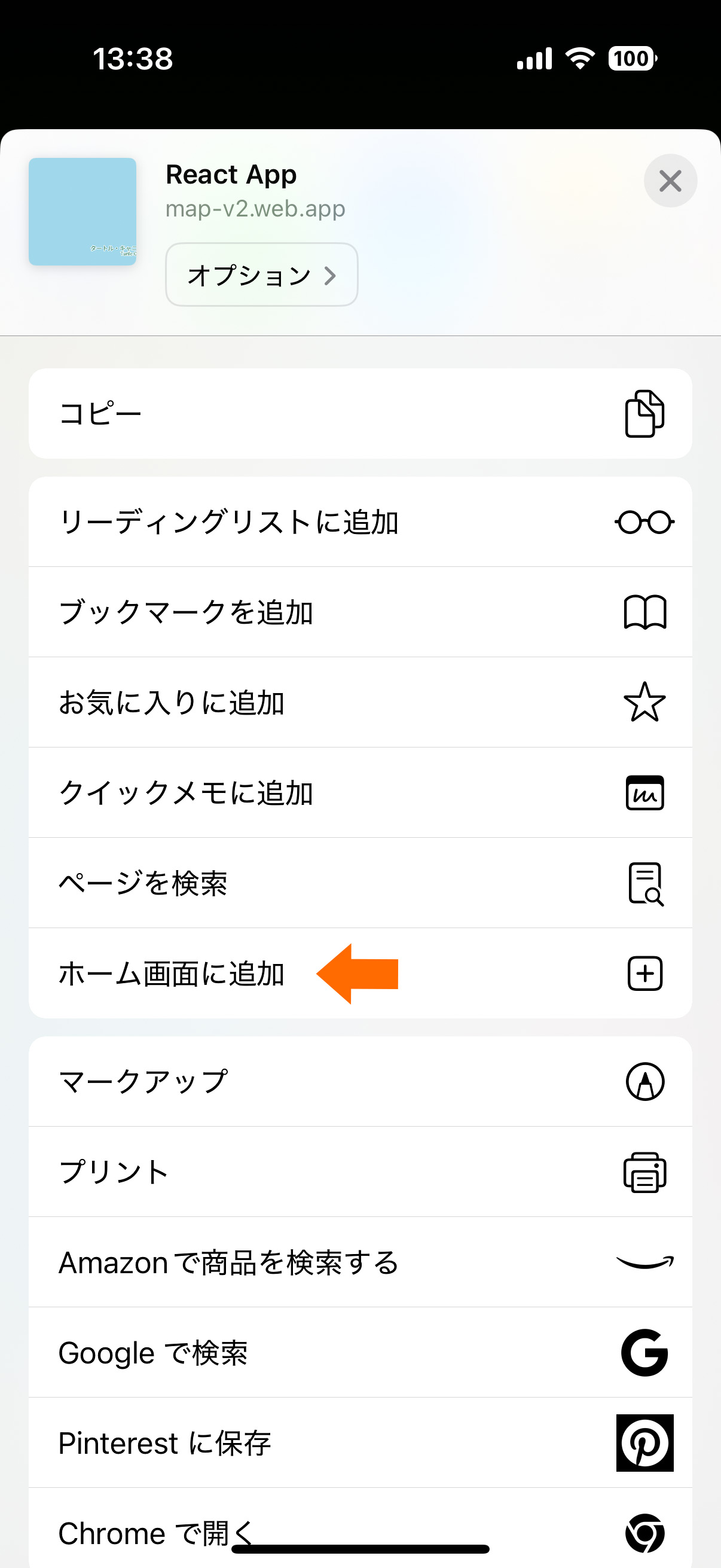Tap ホーム画面に追加

(x=360, y=973)
